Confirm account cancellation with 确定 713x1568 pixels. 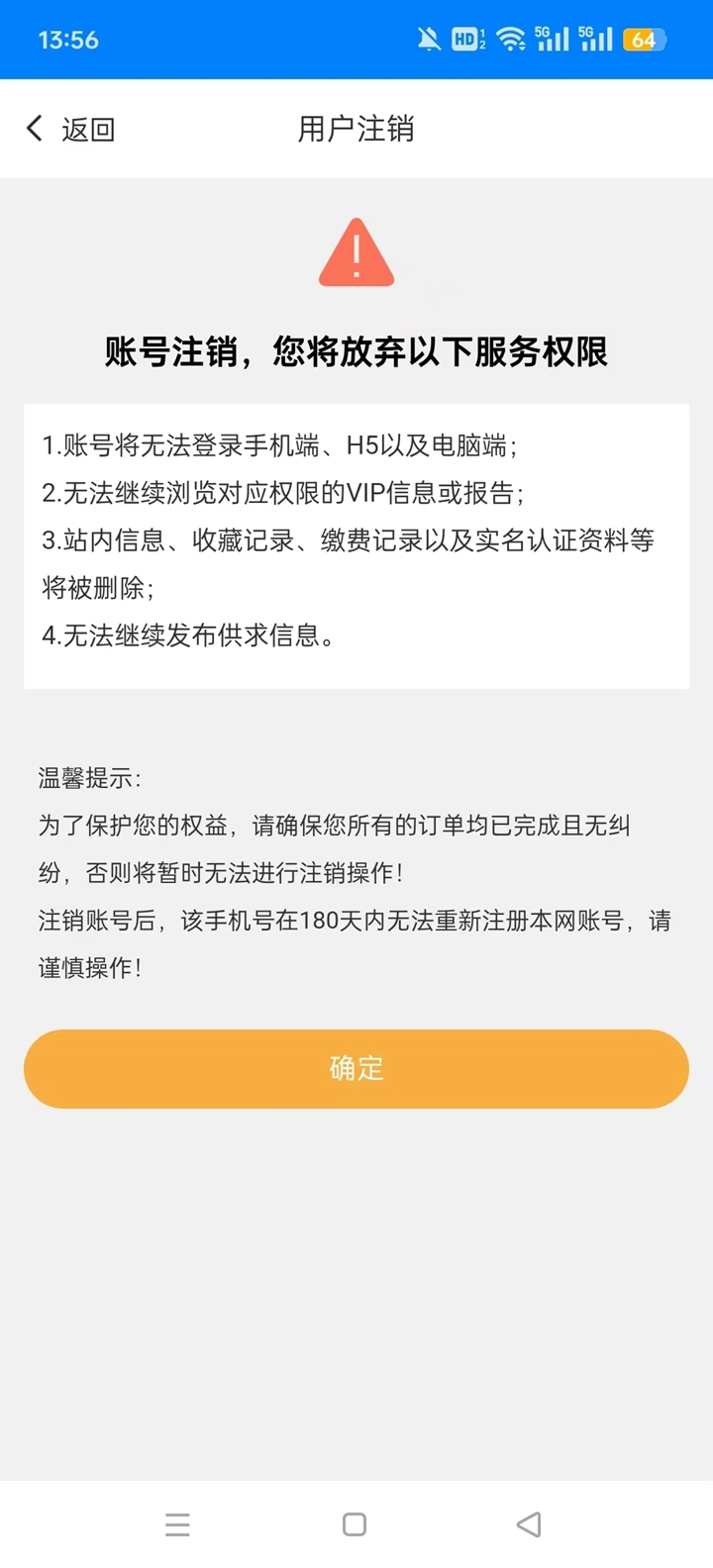point(356,1068)
